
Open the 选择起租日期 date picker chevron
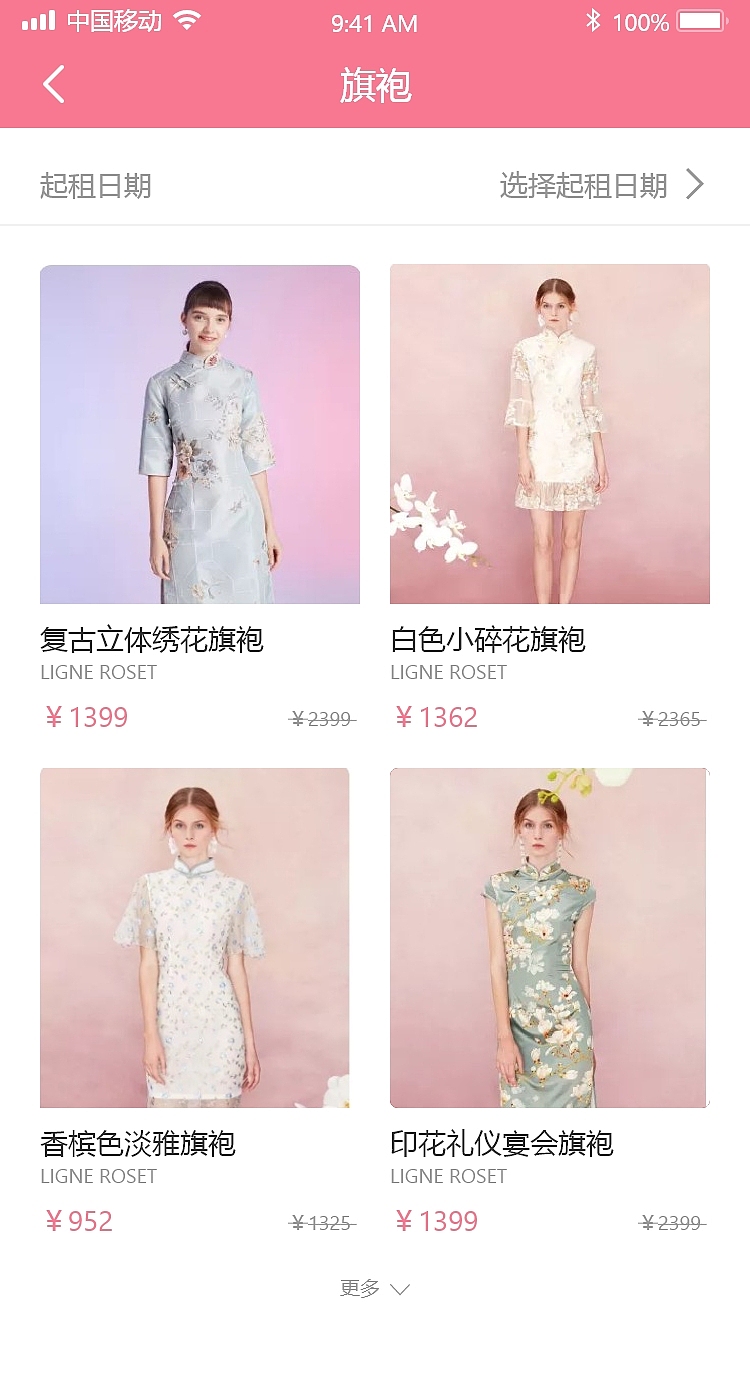698,184
